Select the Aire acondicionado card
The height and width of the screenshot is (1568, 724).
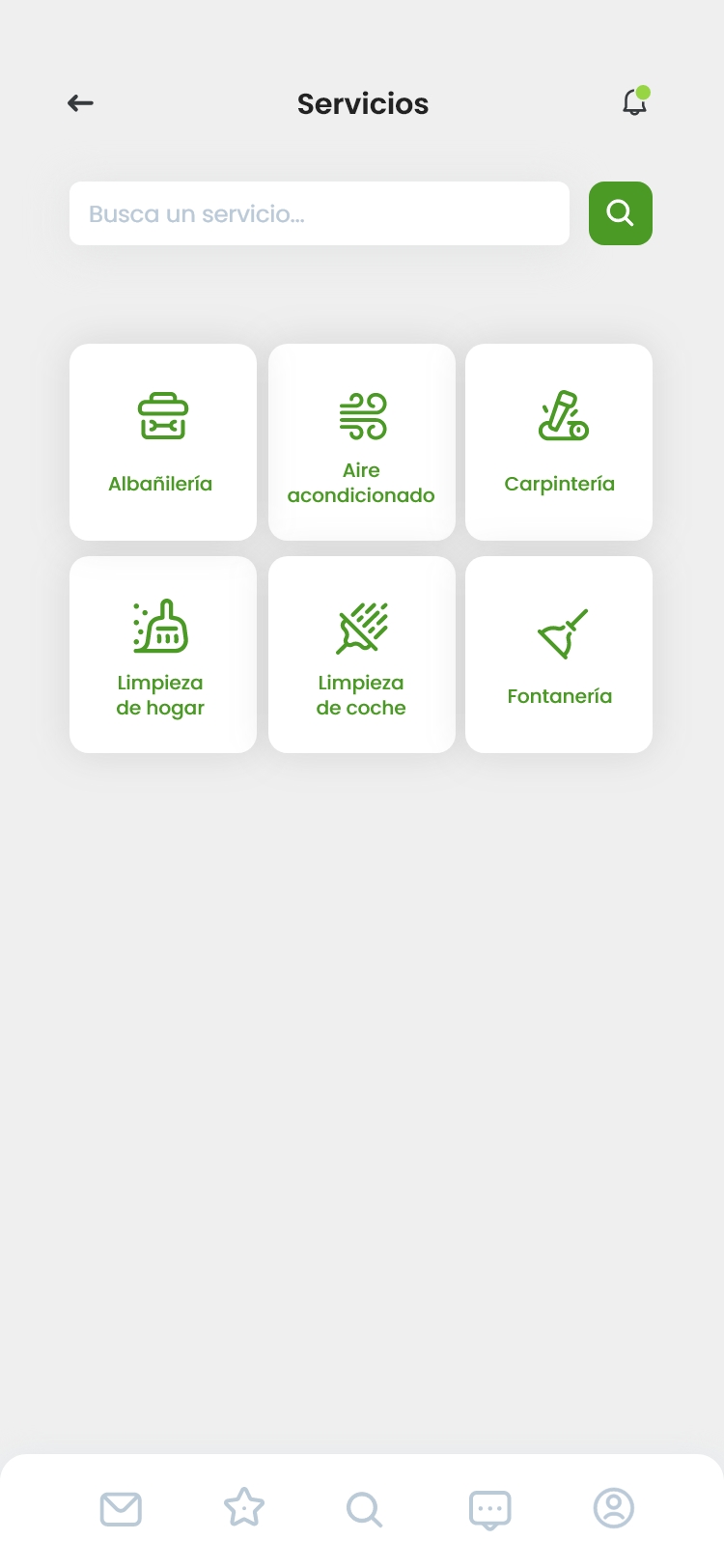[x=361, y=442]
